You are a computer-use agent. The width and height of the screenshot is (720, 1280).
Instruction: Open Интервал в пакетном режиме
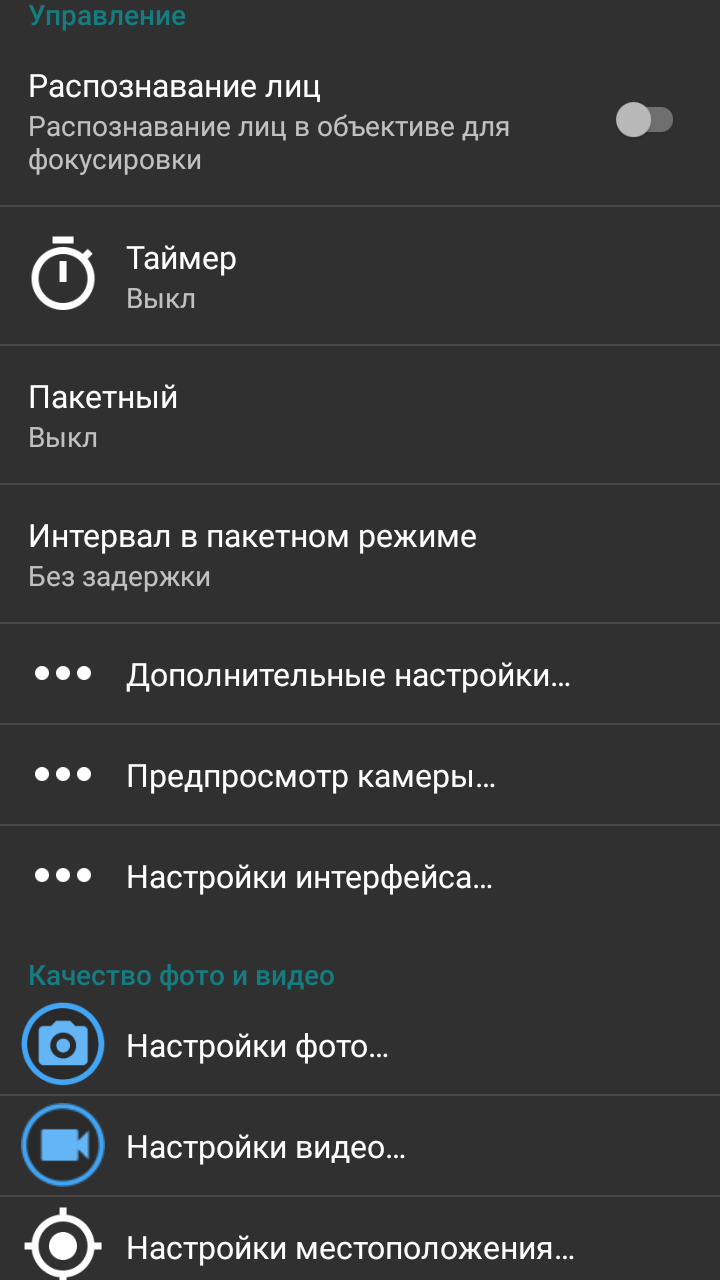tap(360, 554)
